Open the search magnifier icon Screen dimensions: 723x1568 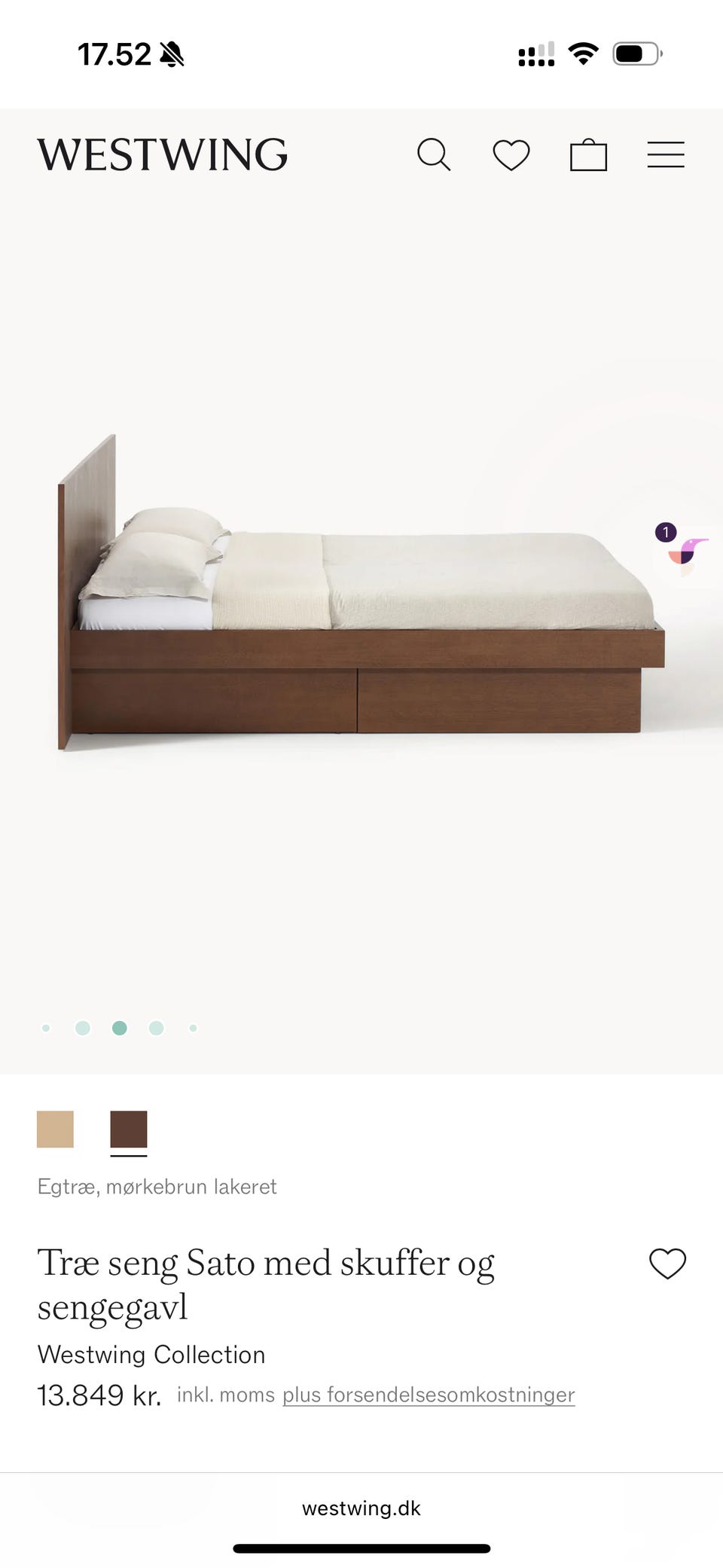[434, 154]
